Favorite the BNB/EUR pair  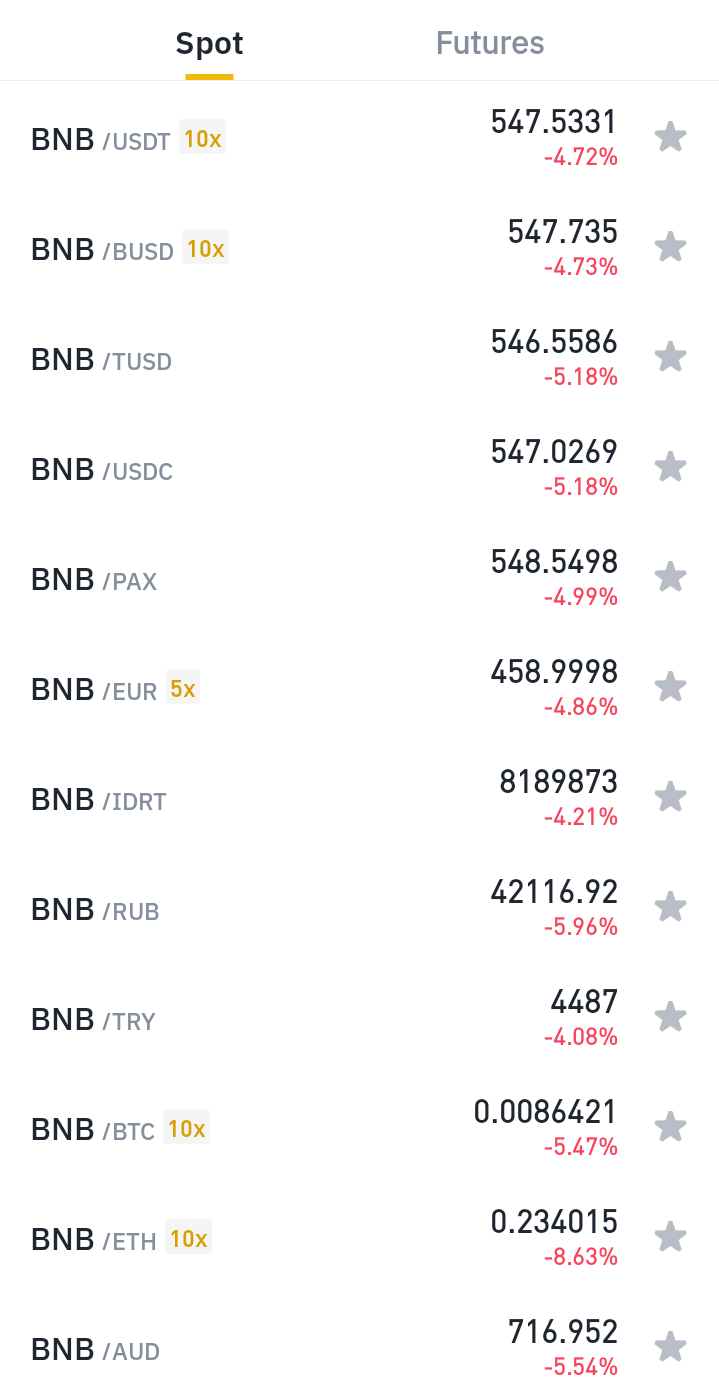point(670,687)
